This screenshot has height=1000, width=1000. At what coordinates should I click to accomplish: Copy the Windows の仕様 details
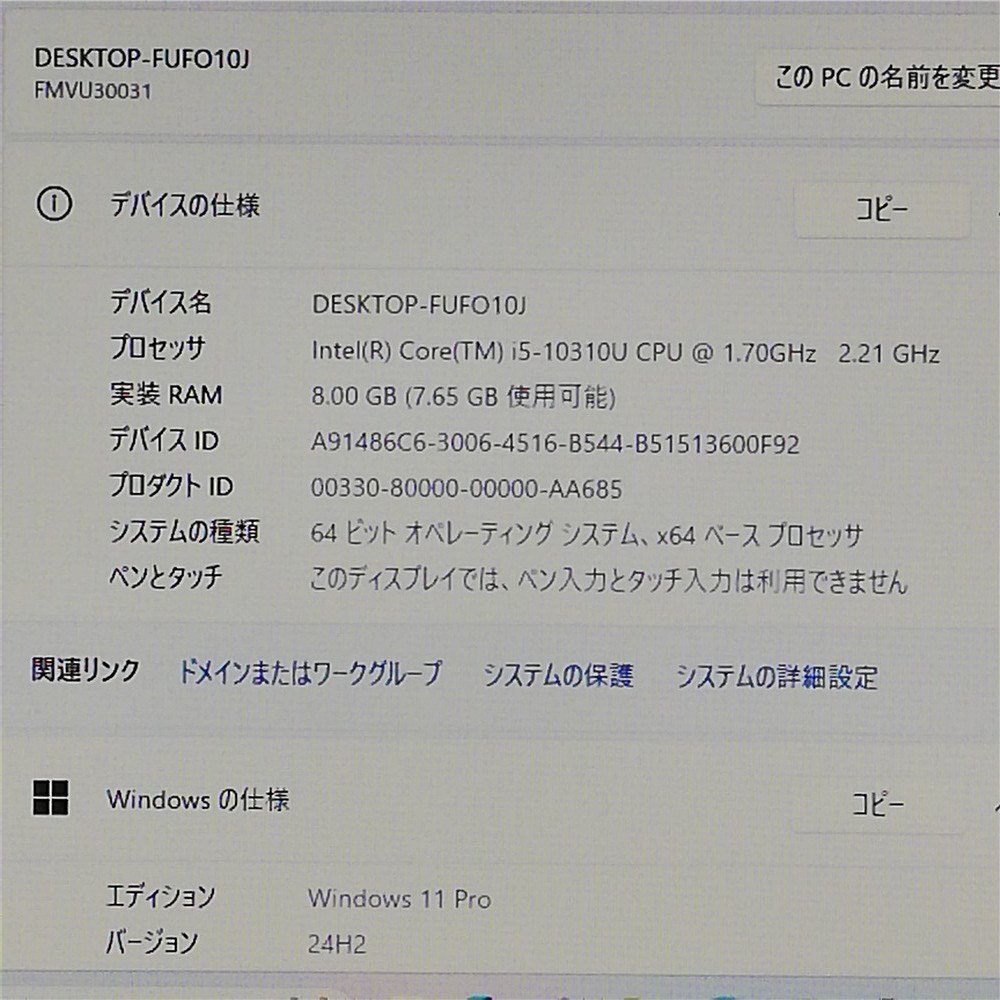pos(878,803)
